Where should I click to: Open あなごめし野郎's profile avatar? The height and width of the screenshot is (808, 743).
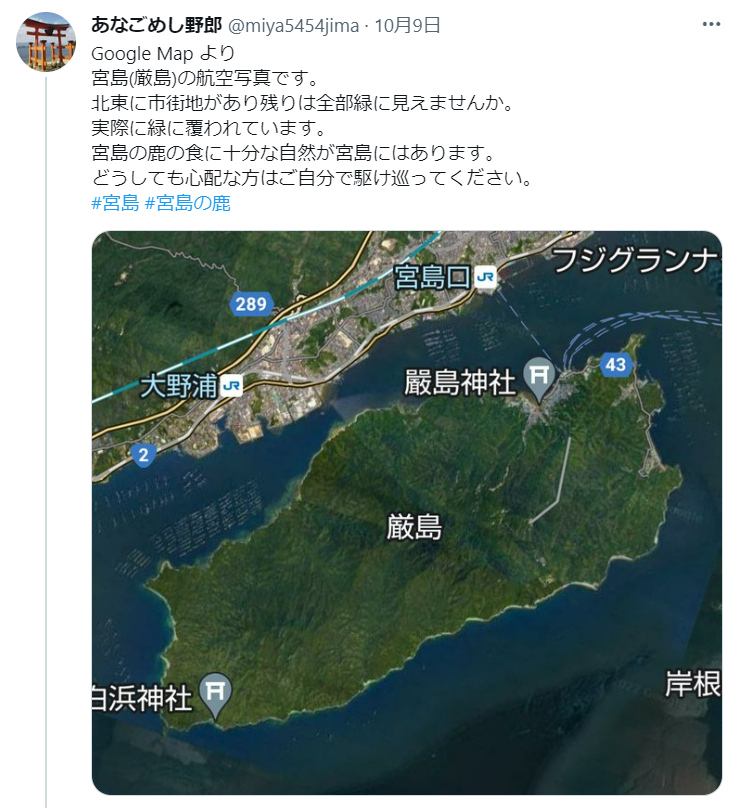47,42
